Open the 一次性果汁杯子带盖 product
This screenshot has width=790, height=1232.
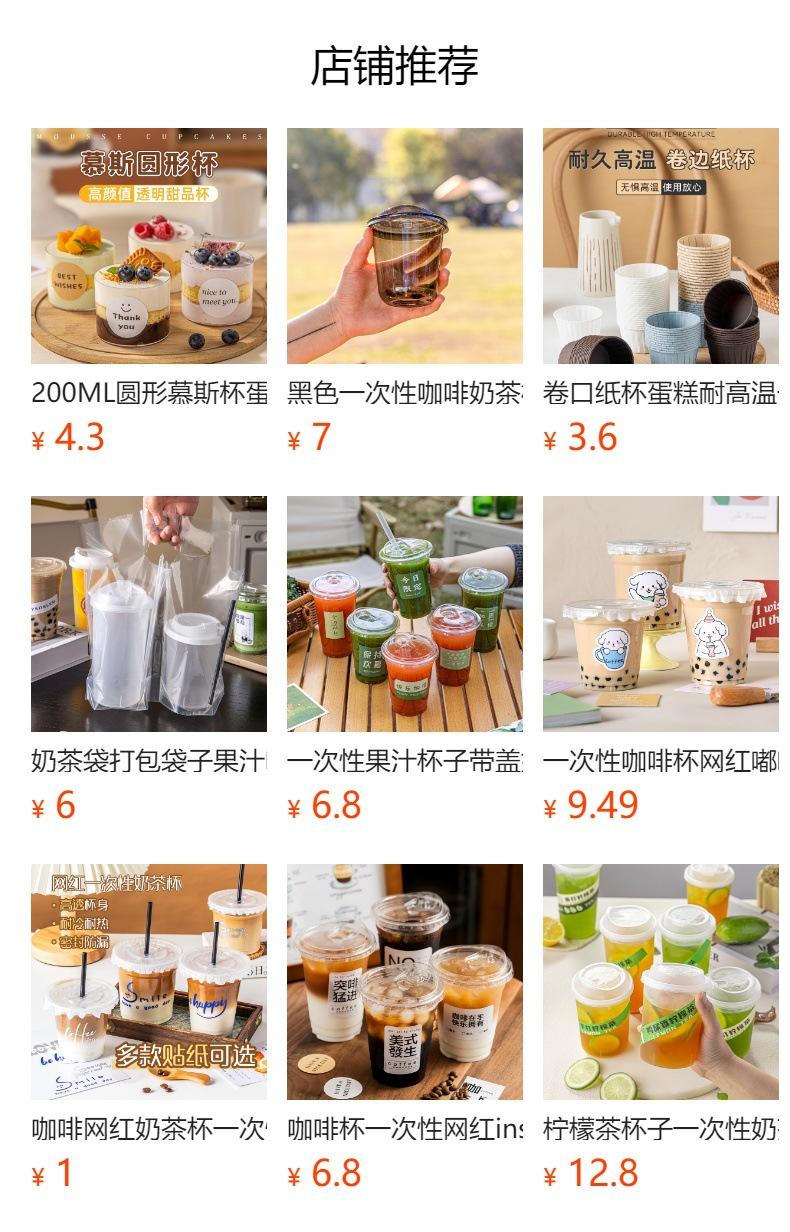(x=404, y=614)
